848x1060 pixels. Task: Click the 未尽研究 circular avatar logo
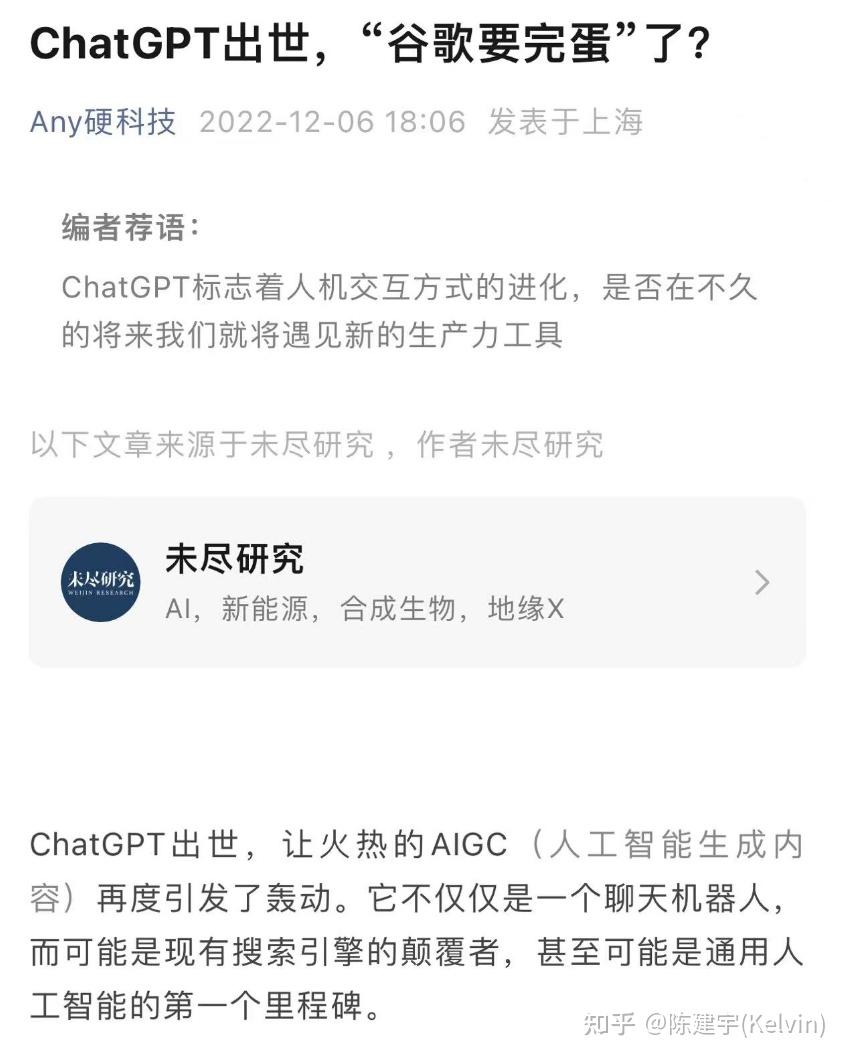click(x=99, y=581)
